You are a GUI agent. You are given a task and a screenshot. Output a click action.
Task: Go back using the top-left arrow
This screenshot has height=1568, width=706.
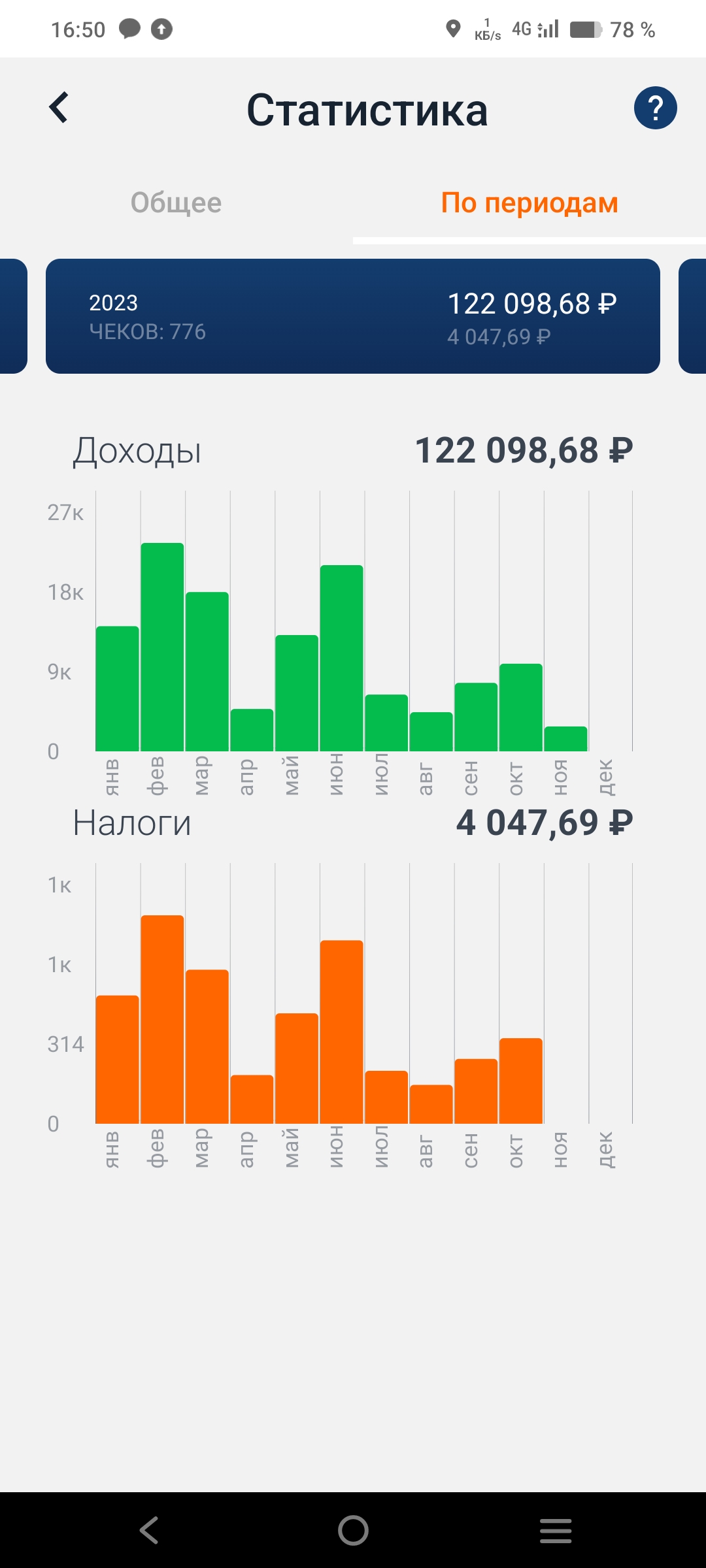point(59,108)
